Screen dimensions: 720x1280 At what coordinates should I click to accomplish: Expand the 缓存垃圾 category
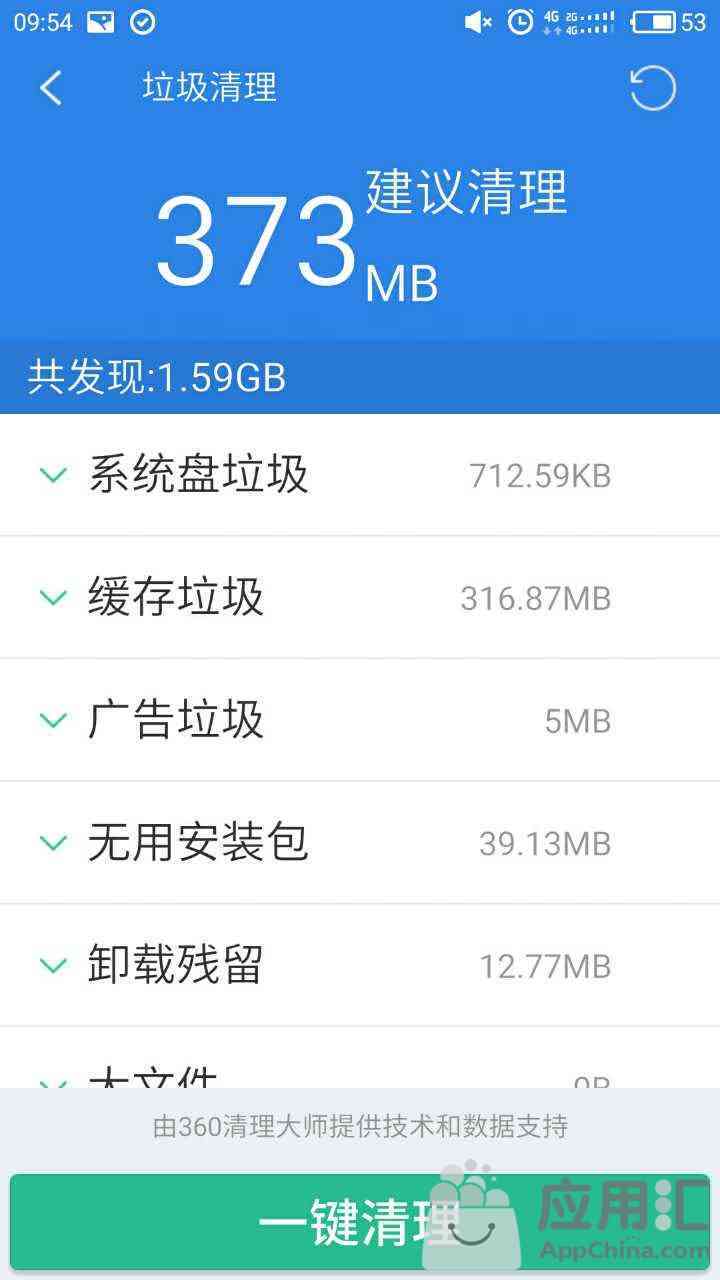[360, 598]
